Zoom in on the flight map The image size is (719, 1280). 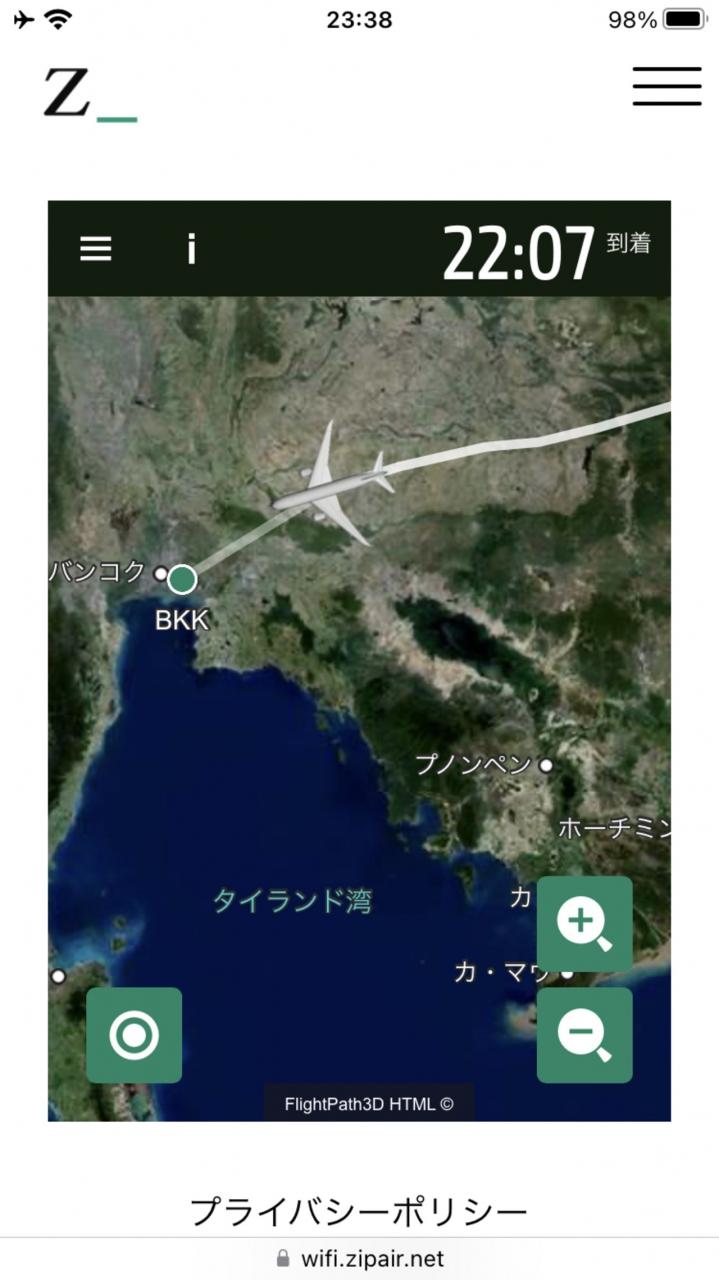pyautogui.click(x=585, y=924)
